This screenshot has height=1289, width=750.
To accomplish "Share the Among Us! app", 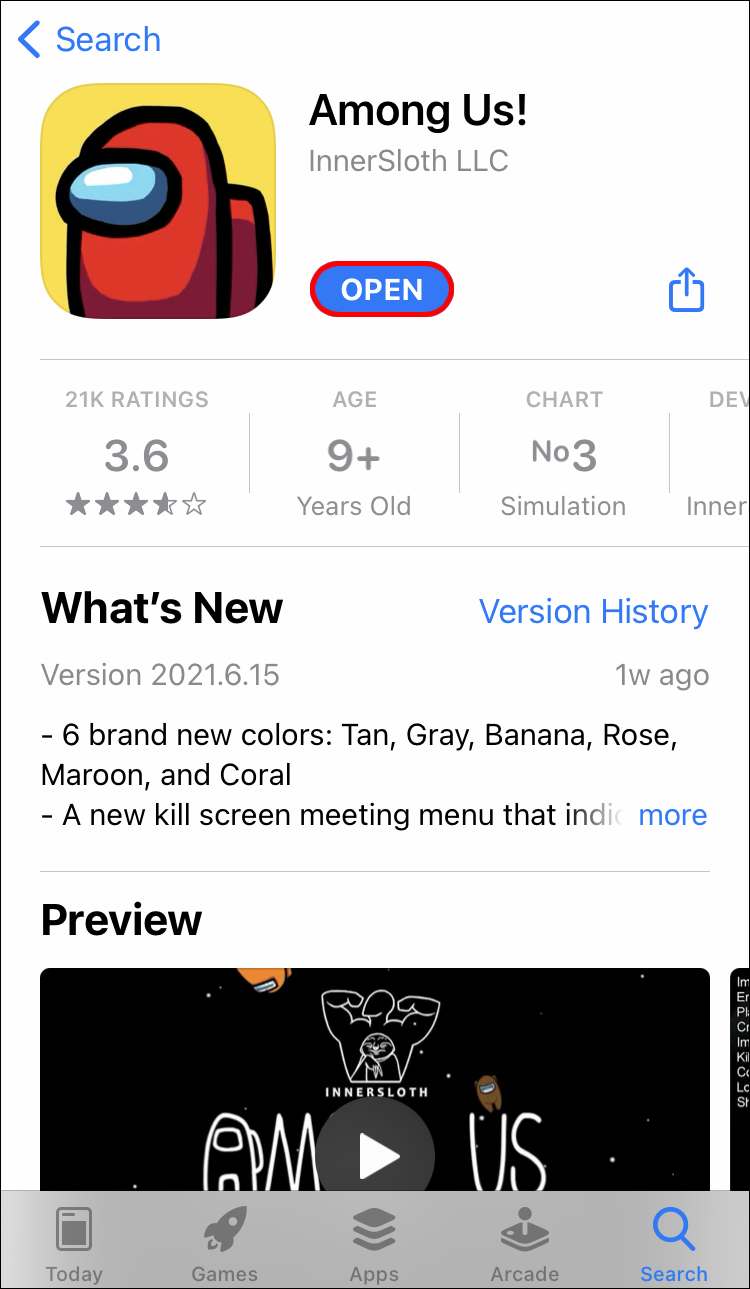I will click(686, 290).
